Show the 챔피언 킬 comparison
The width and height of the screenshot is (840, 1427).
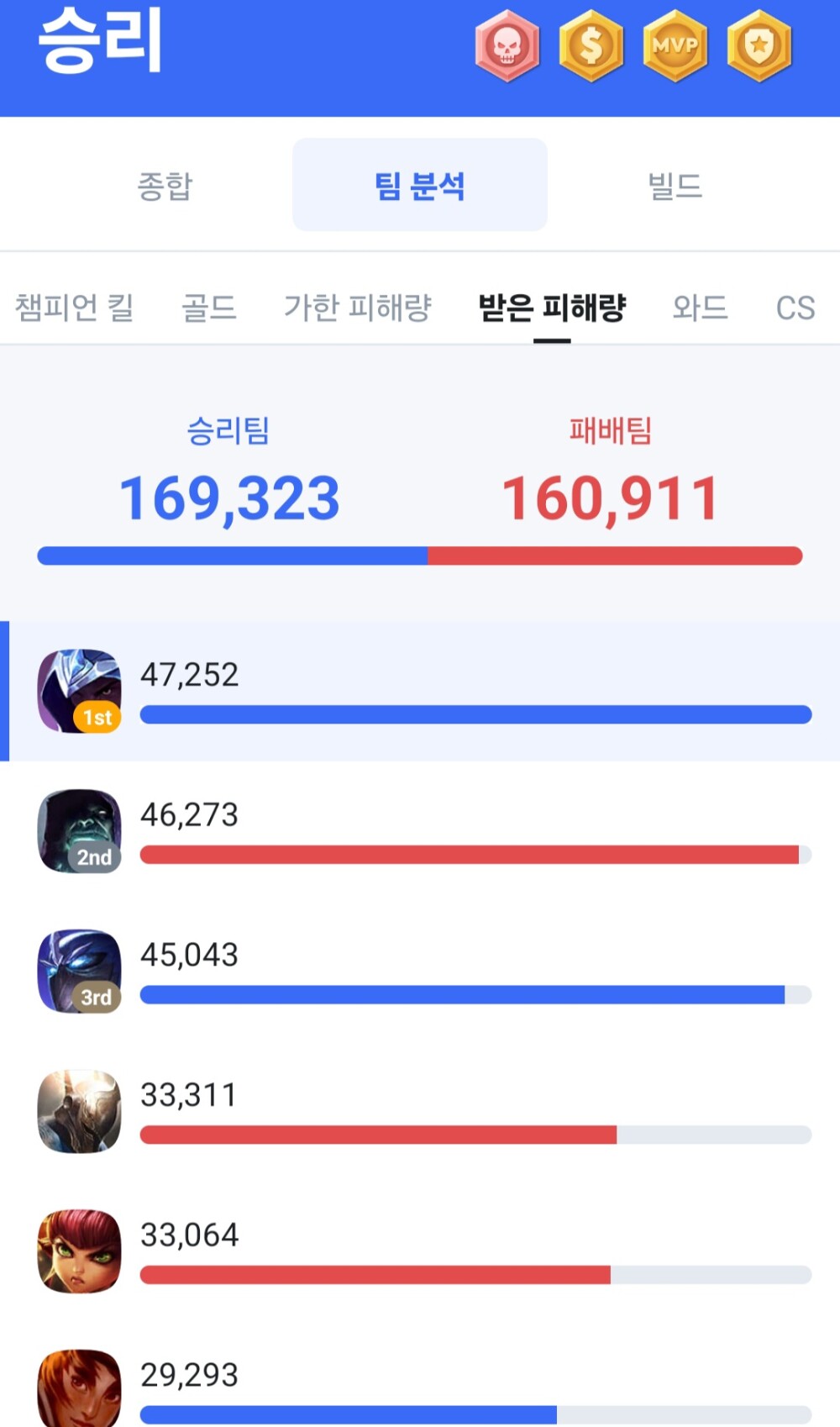click(75, 308)
